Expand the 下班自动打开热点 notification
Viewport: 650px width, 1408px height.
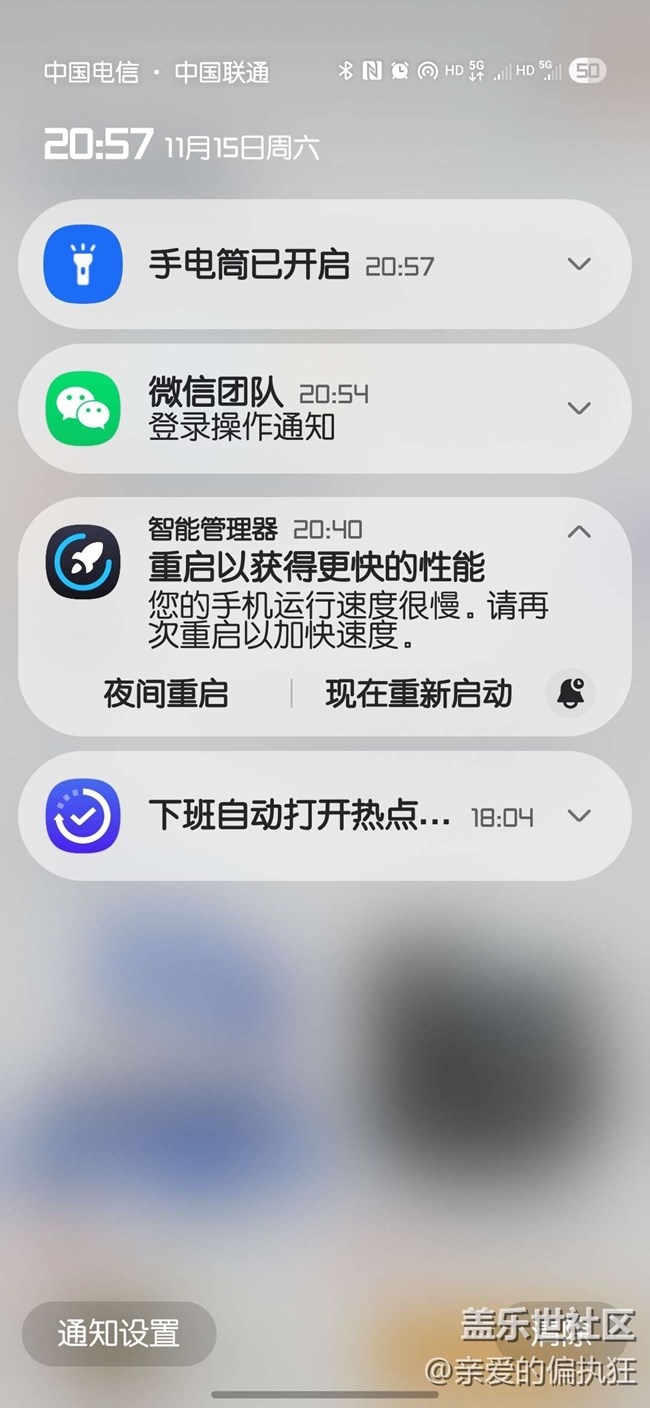pos(579,816)
